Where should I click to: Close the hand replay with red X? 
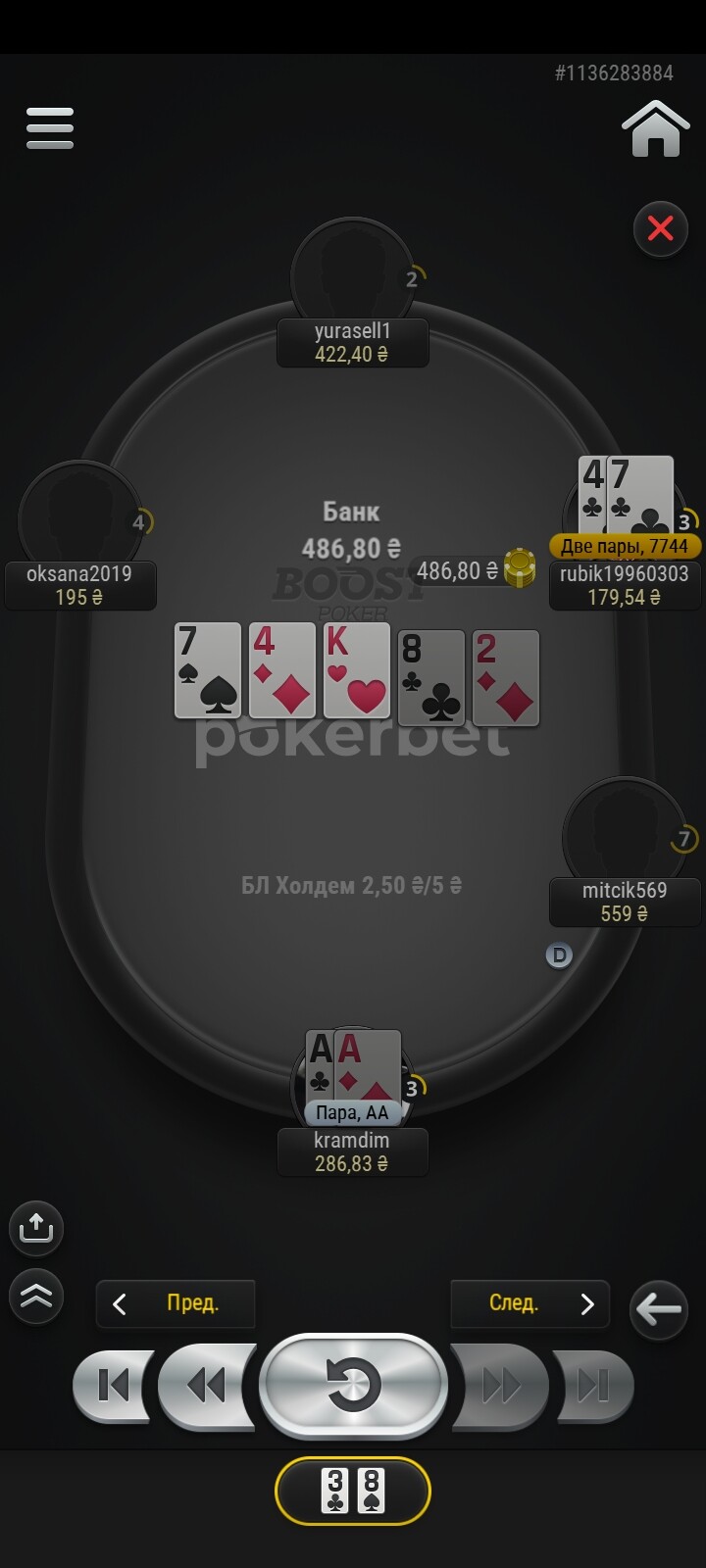point(661,229)
